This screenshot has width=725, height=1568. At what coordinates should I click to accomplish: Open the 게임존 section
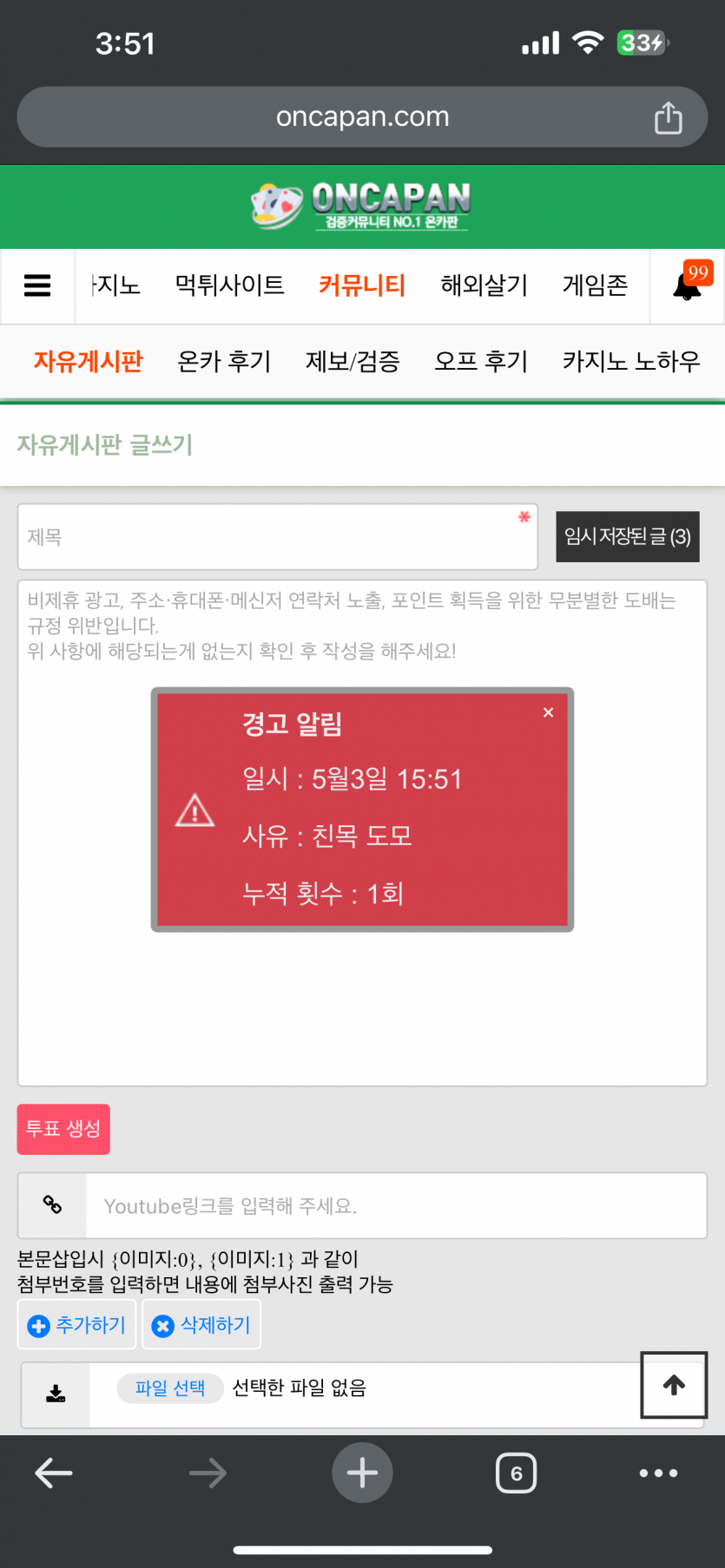point(595,285)
